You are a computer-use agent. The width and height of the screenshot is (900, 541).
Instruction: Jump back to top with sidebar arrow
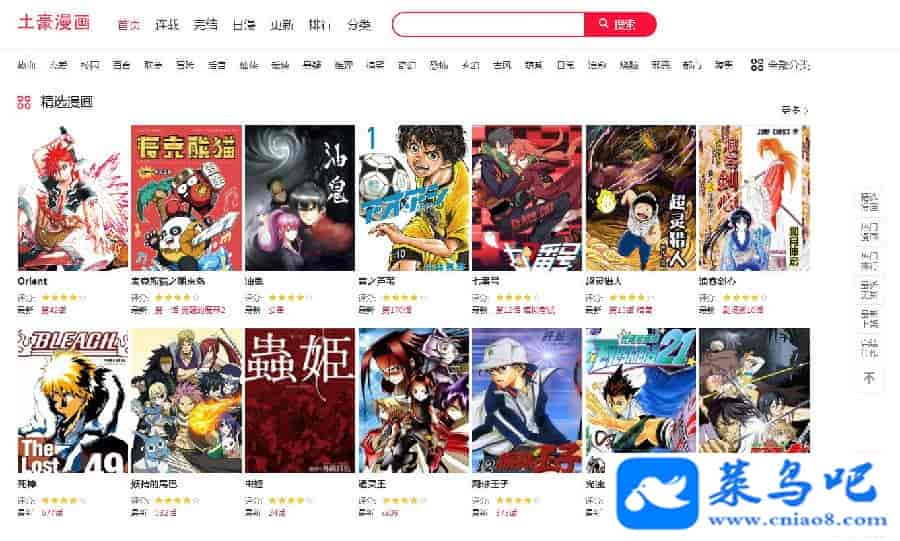coord(868,379)
